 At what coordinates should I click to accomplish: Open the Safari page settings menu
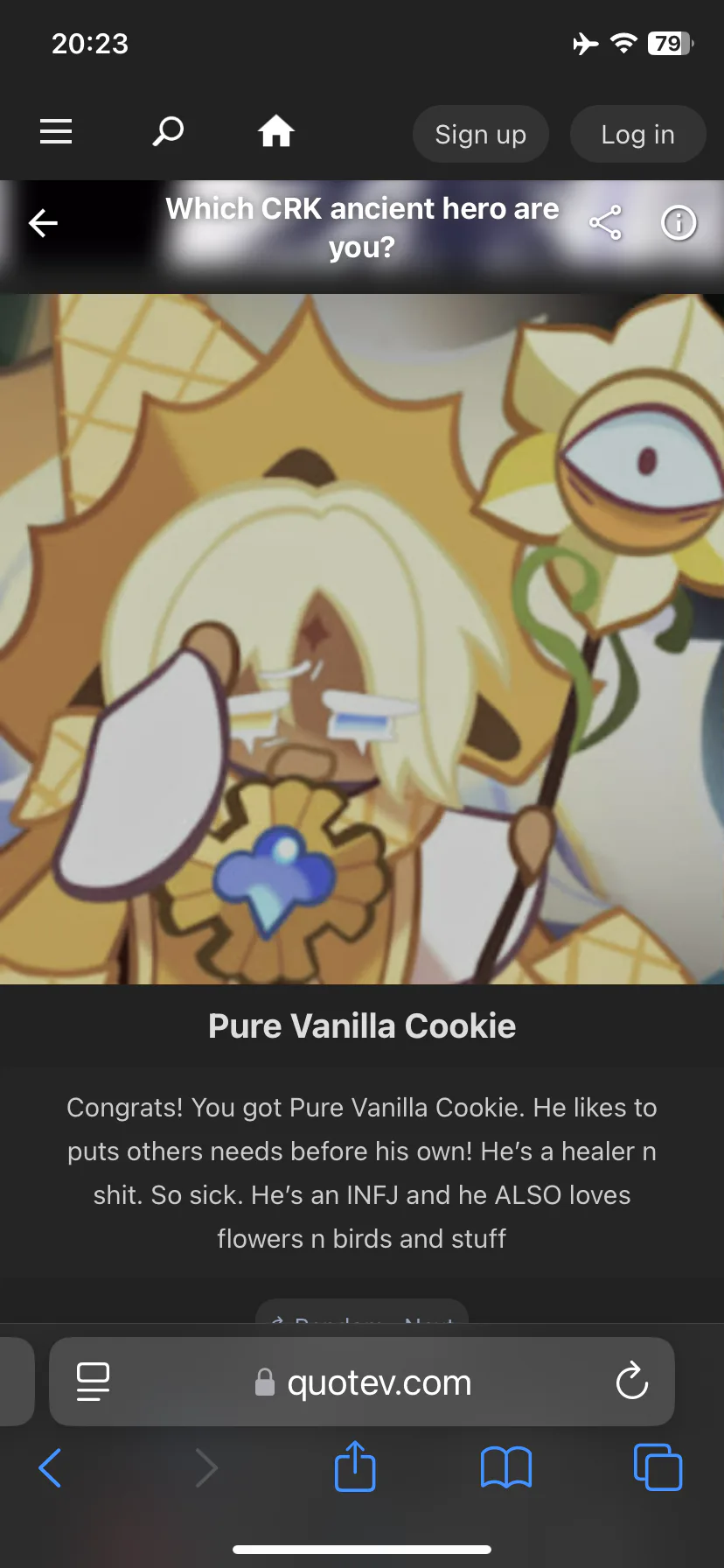pos(93,1382)
